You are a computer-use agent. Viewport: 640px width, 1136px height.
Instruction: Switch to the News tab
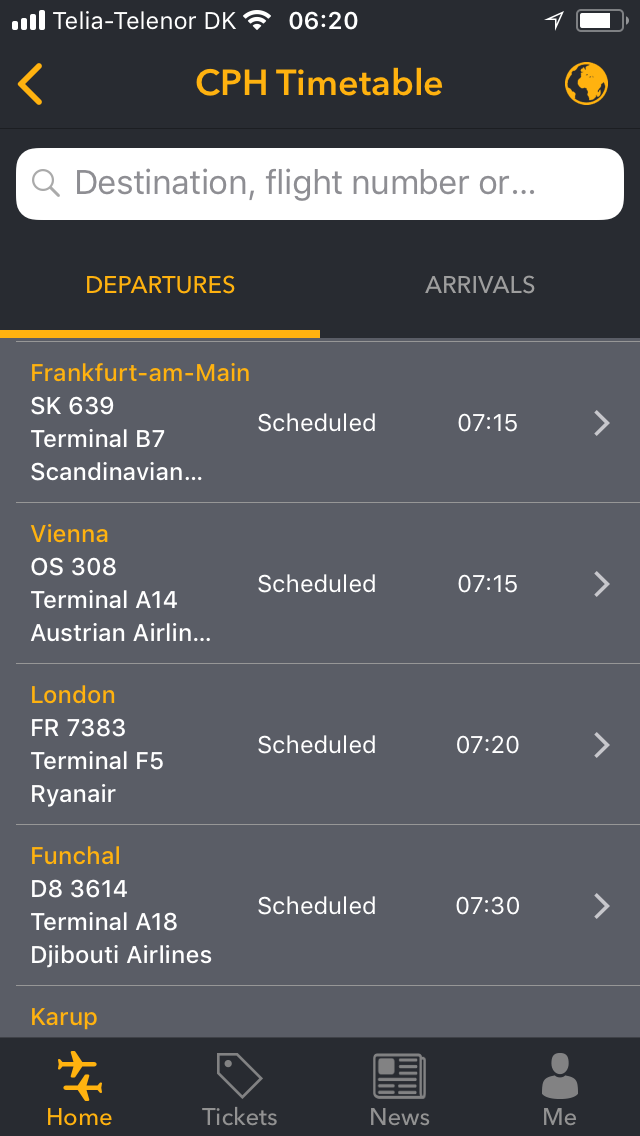[x=399, y=1089]
